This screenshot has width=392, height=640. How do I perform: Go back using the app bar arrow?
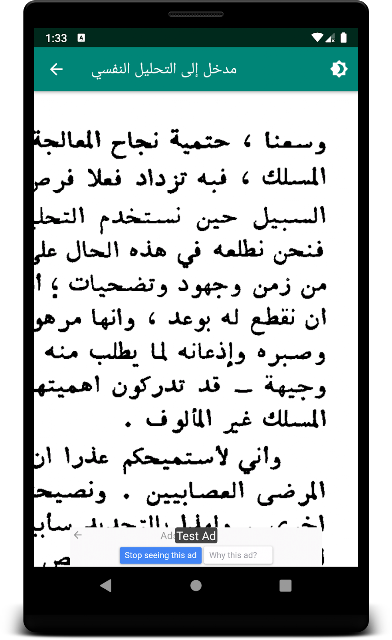coord(56,69)
